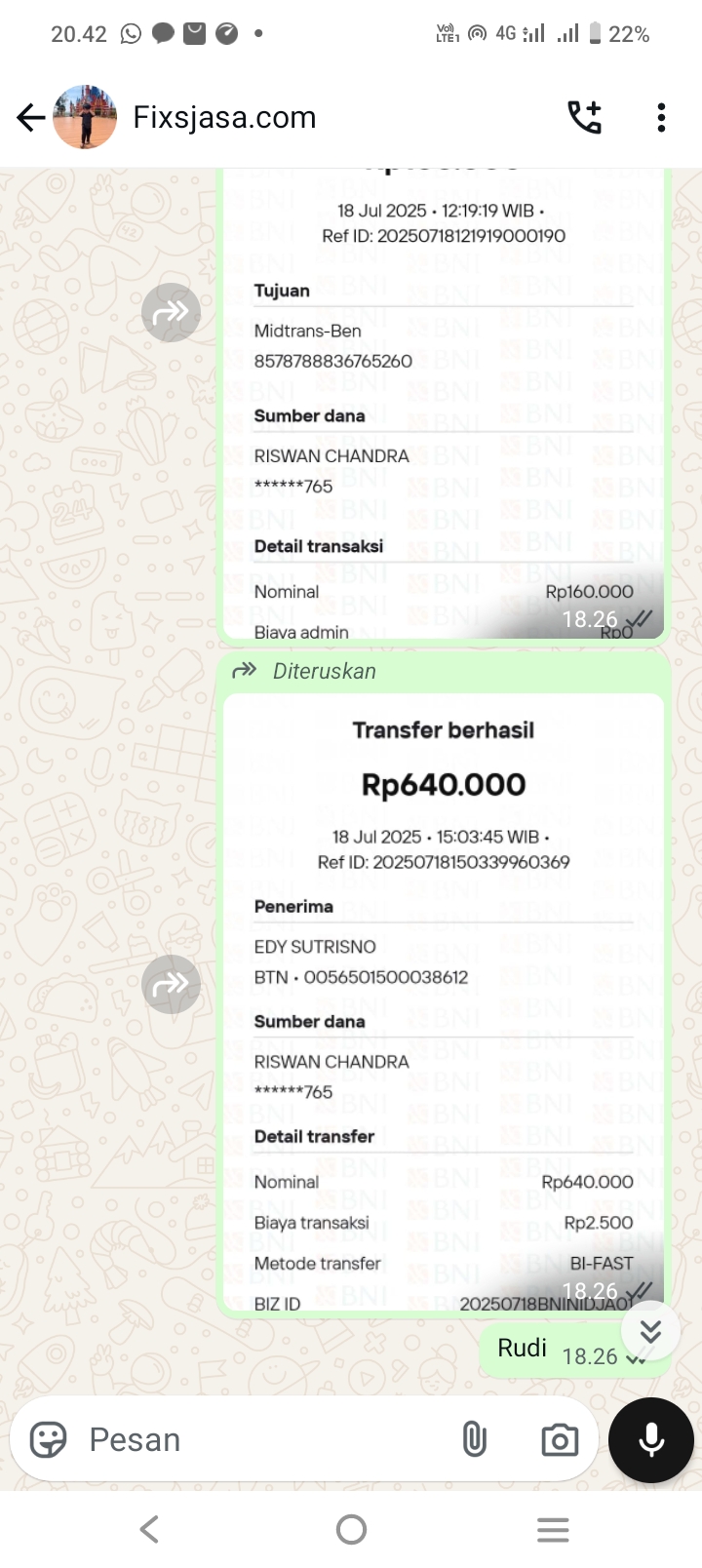Image resolution: width=702 pixels, height=1568 pixels.
Task: Open Fixsjasa.com contact info
Action: [224, 118]
